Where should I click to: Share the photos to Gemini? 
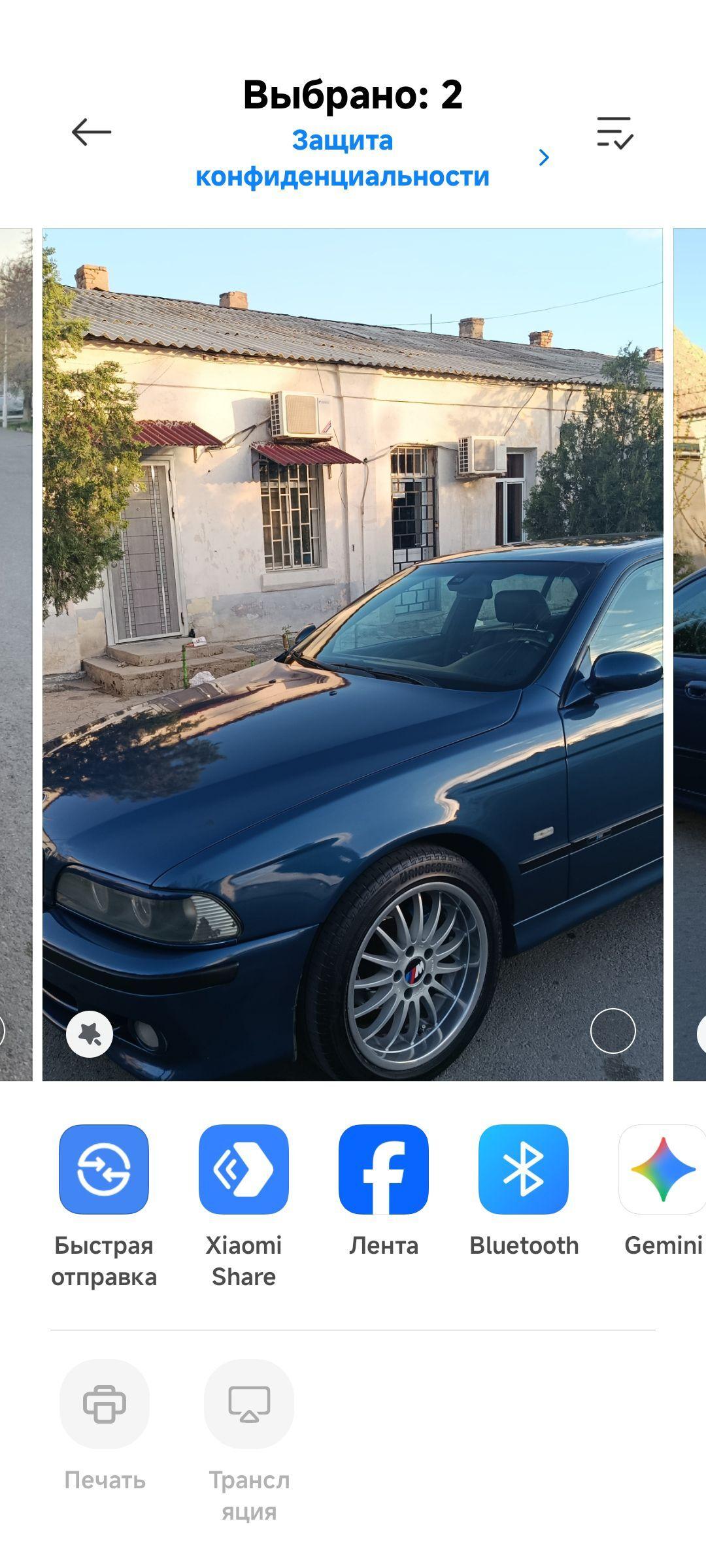(x=662, y=1169)
